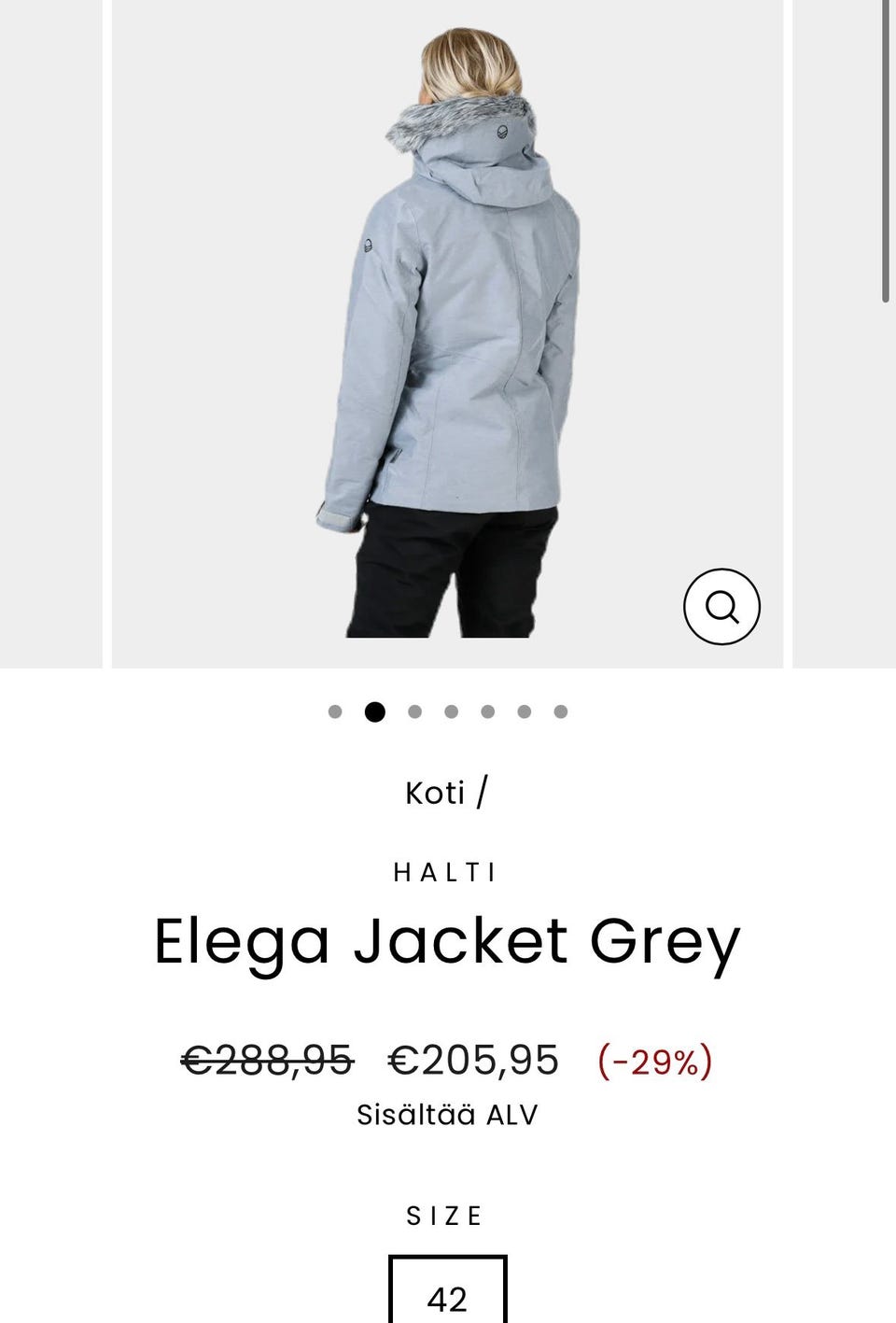This screenshot has height=1323, width=896.
Task: Open the fifth image via its dot
Action: (488, 711)
